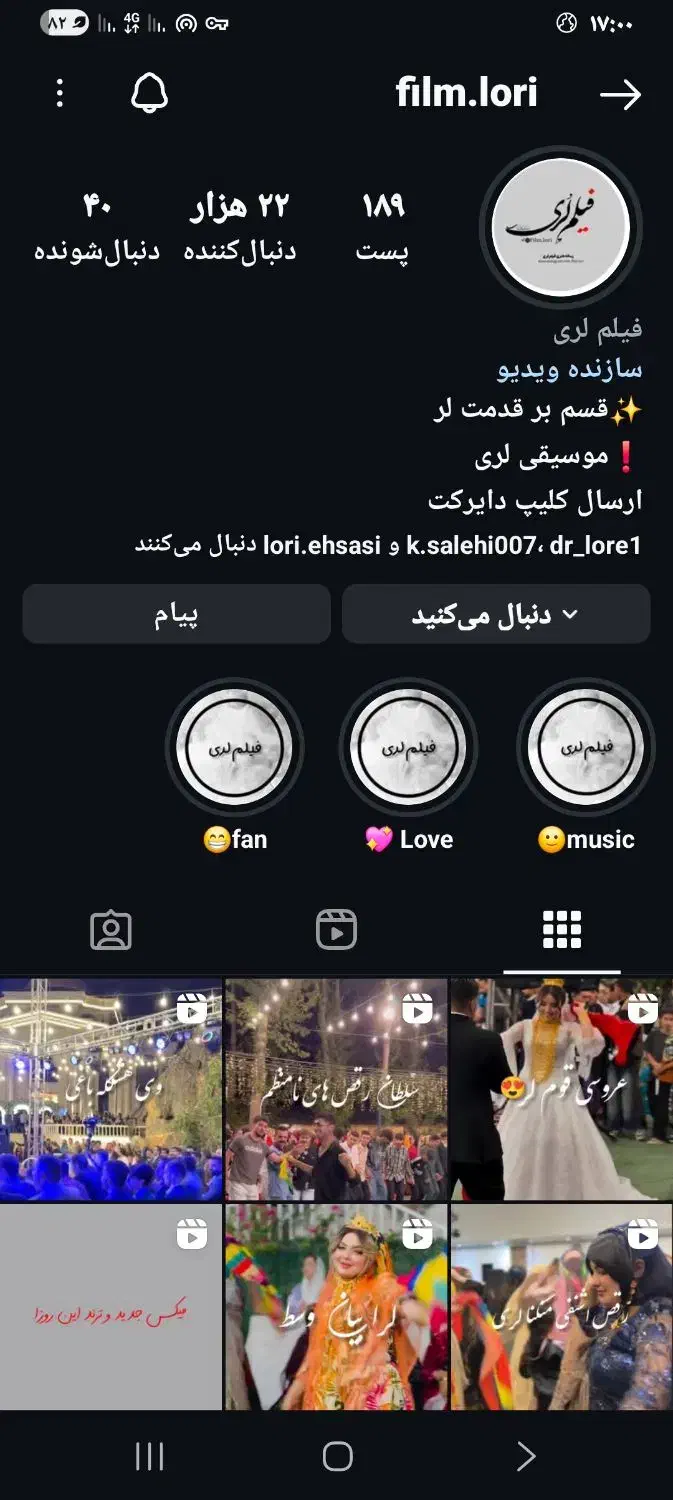
Task: Switch to the tagged posts tab
Action: pos(111,930)
